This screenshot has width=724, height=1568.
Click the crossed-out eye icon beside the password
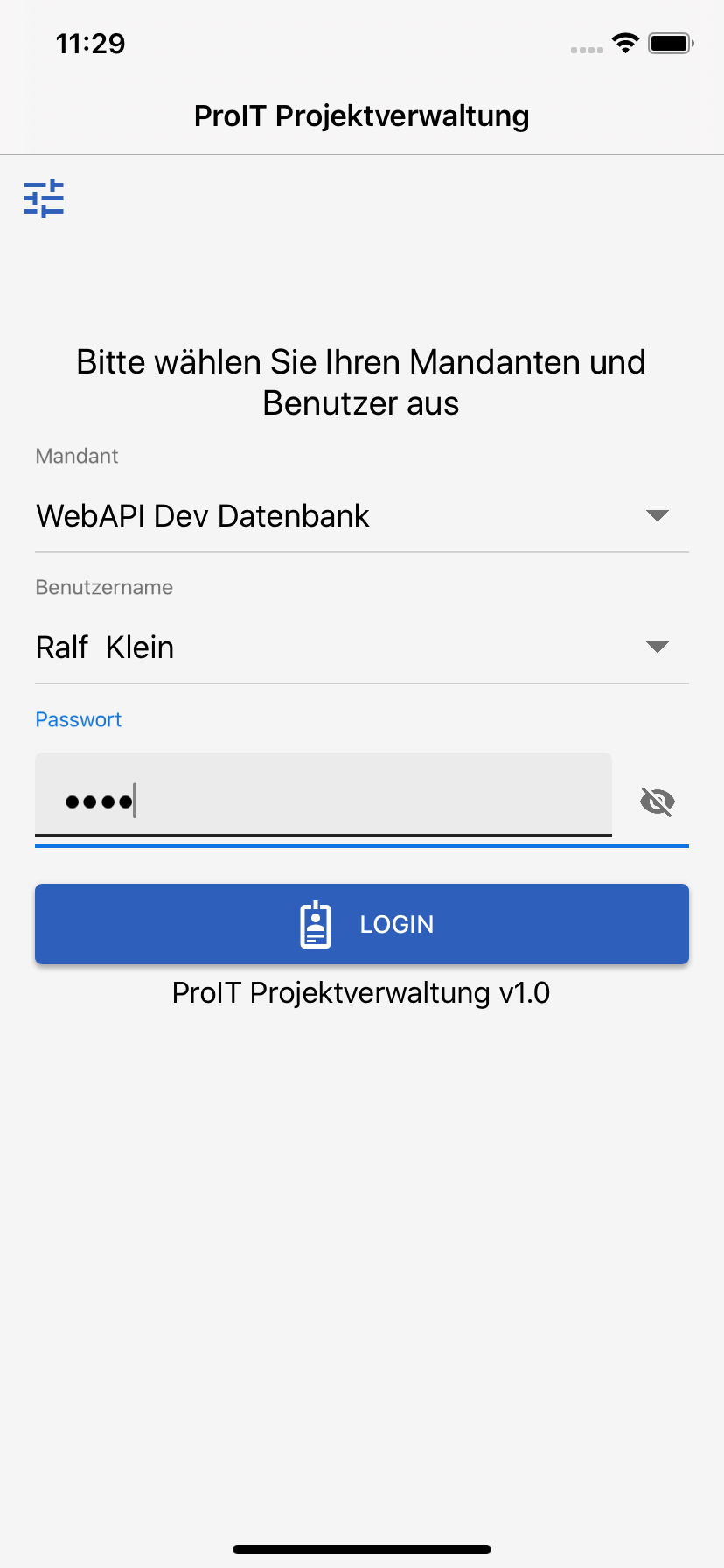click(x=657, y=800)
